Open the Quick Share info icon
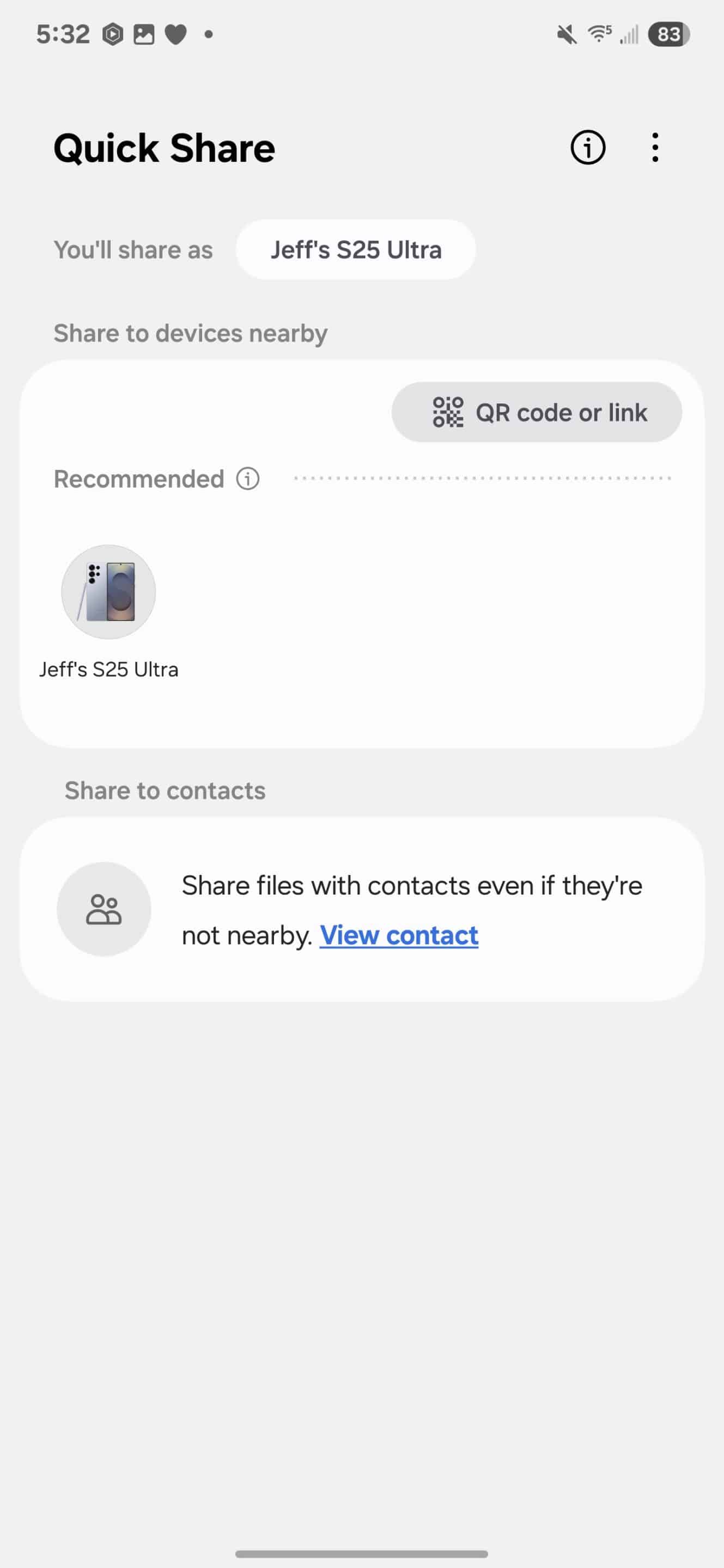Screen dimensions: 724x1568 tap(588, 148)
